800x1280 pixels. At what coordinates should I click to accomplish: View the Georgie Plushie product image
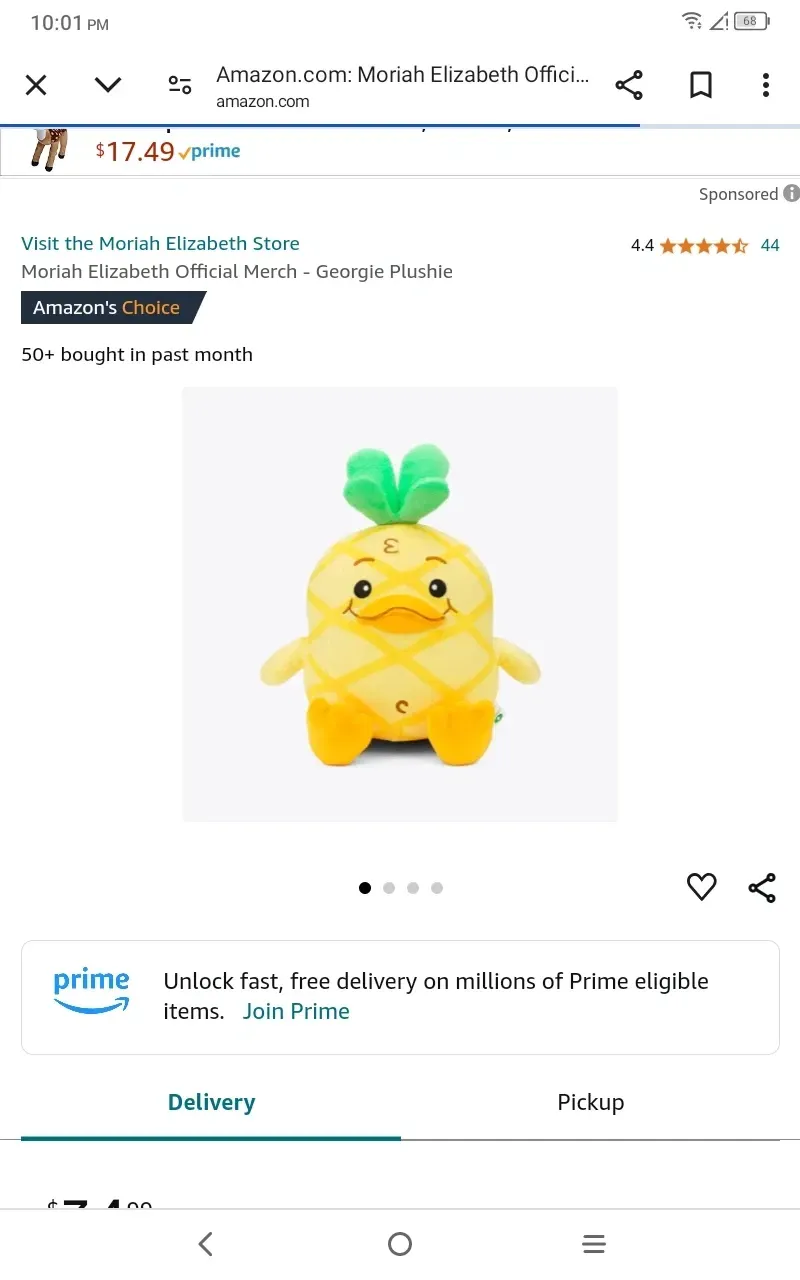pos(400,604)
